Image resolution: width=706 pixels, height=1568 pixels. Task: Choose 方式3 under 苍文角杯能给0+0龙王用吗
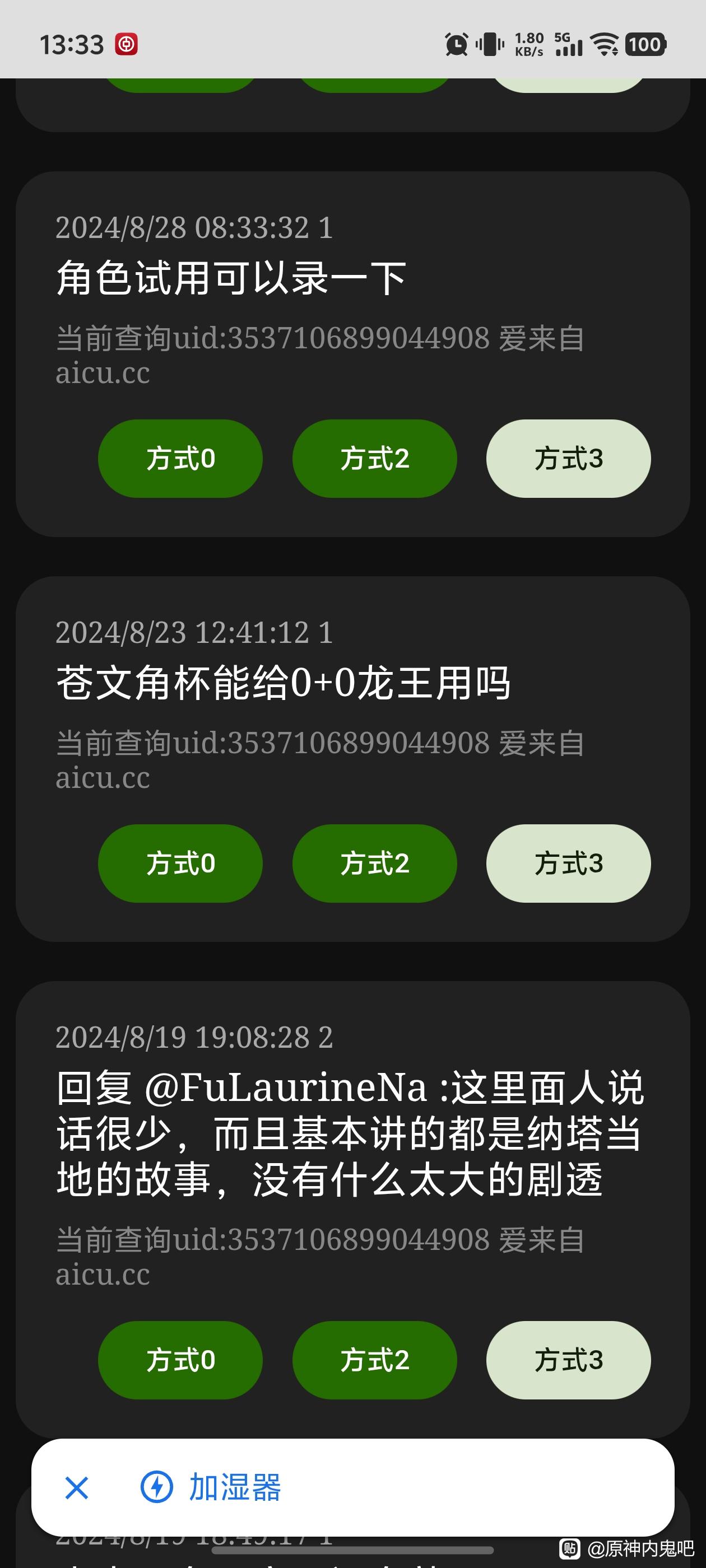click(x=568, y=863)
